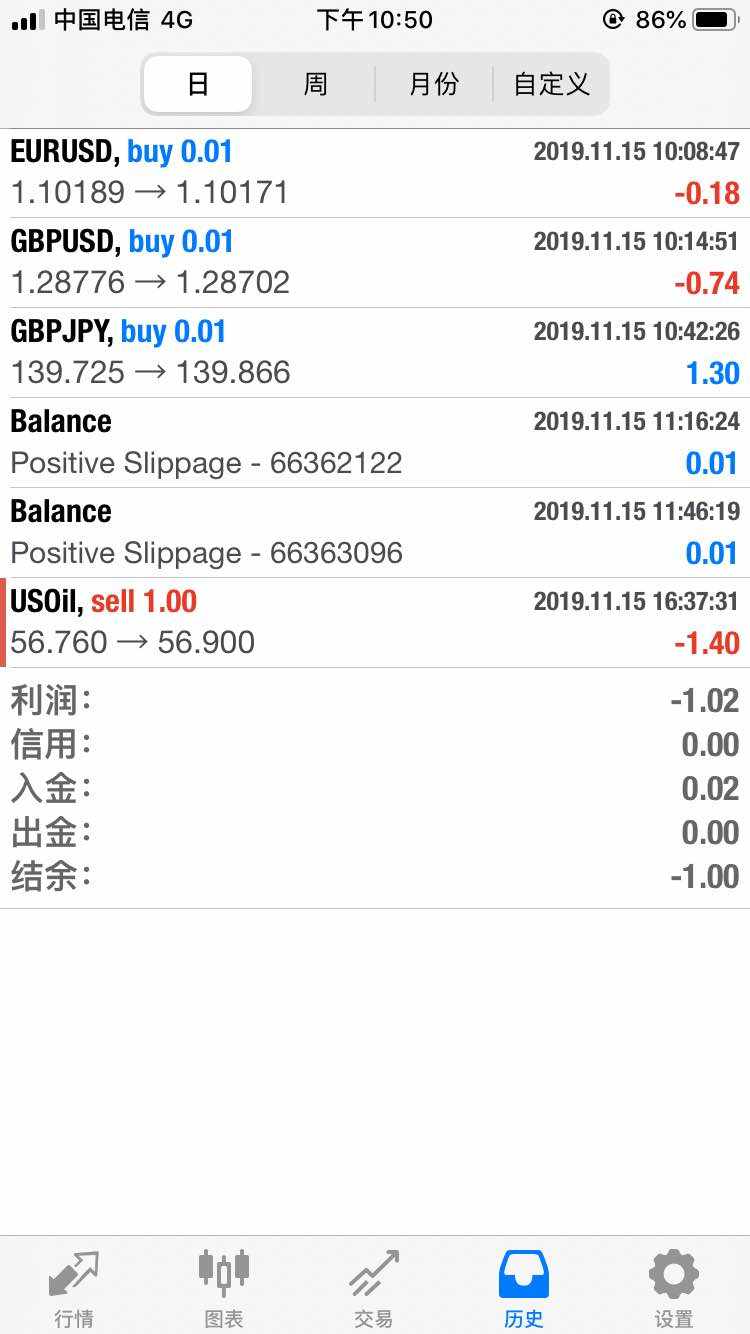Expand the GBPJPY buy 0.01 trade
This screenshot has height=1334, width=750.
[375, 352]
